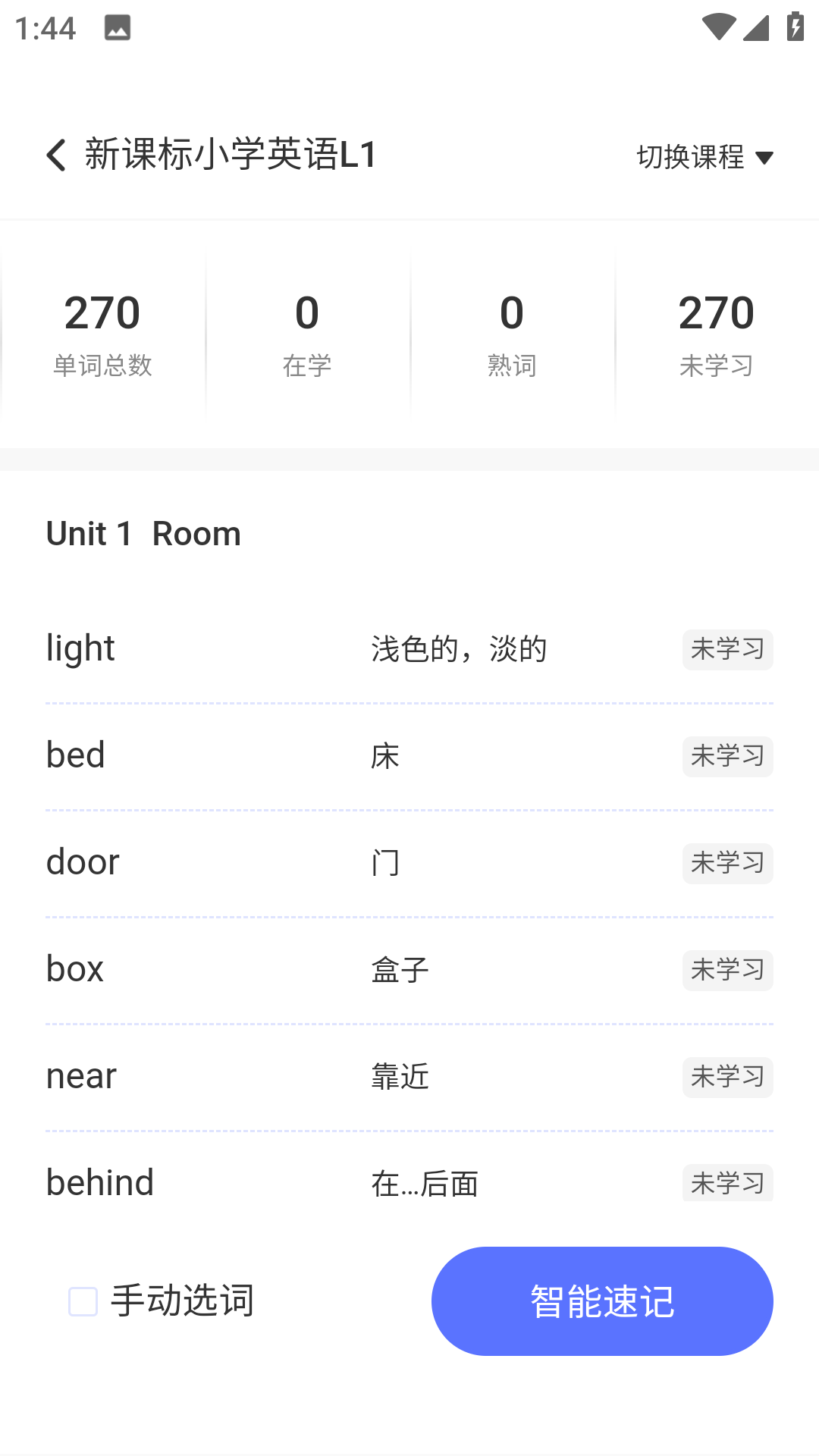Go back from 新课标小学英语L1
The image size is (819, 1456).
57,155
